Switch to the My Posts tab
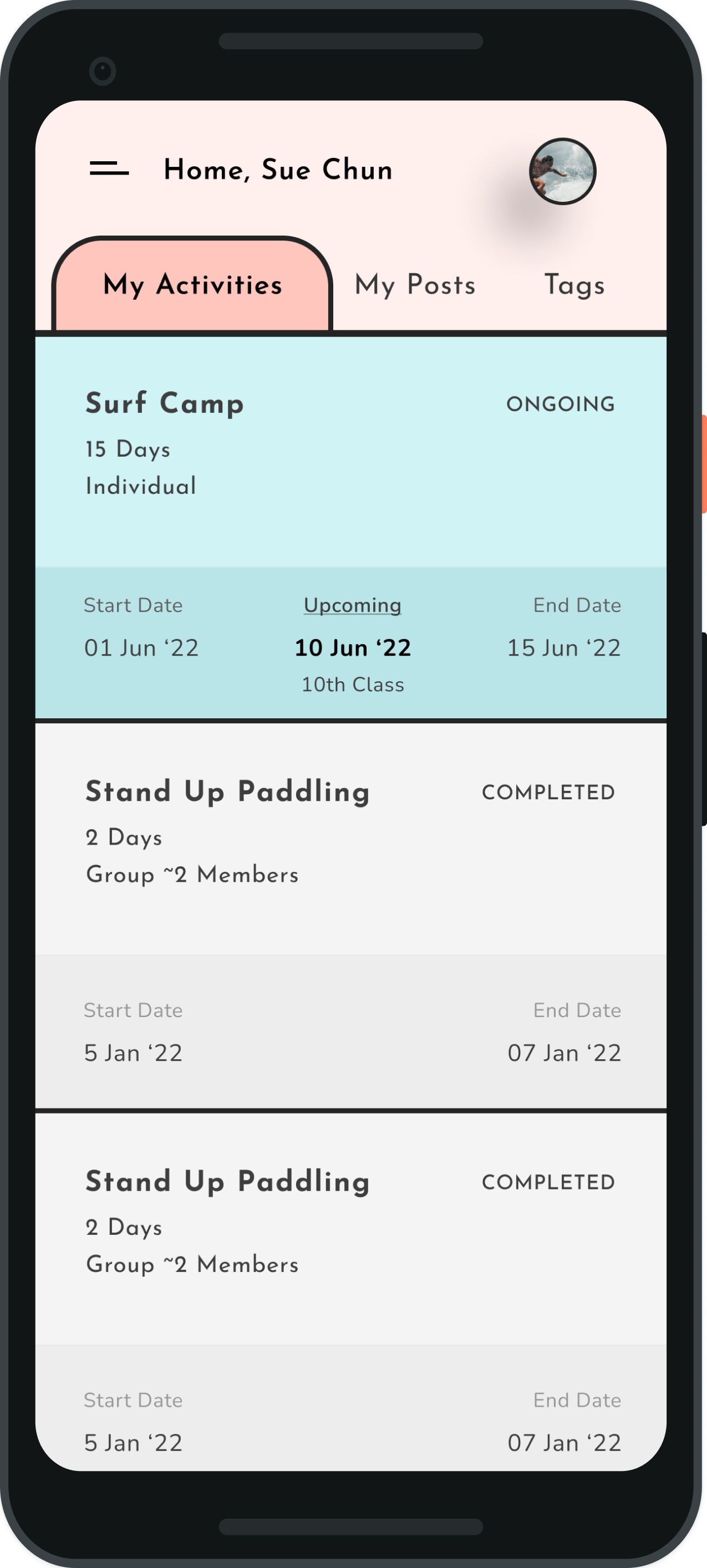Screen dimensions: 707x1568 pos(415,285)
